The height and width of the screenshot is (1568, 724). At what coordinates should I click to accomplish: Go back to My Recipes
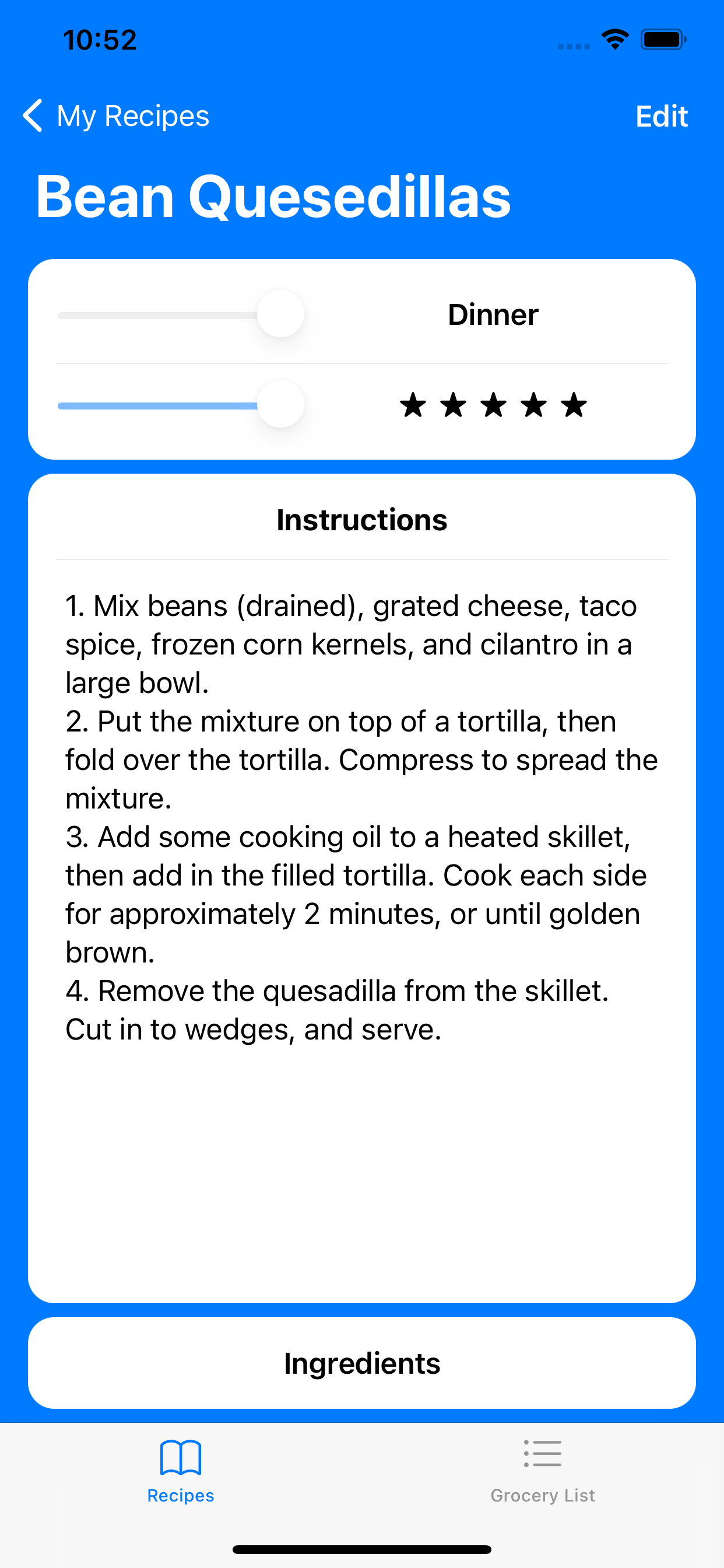[x=115, y=116]
